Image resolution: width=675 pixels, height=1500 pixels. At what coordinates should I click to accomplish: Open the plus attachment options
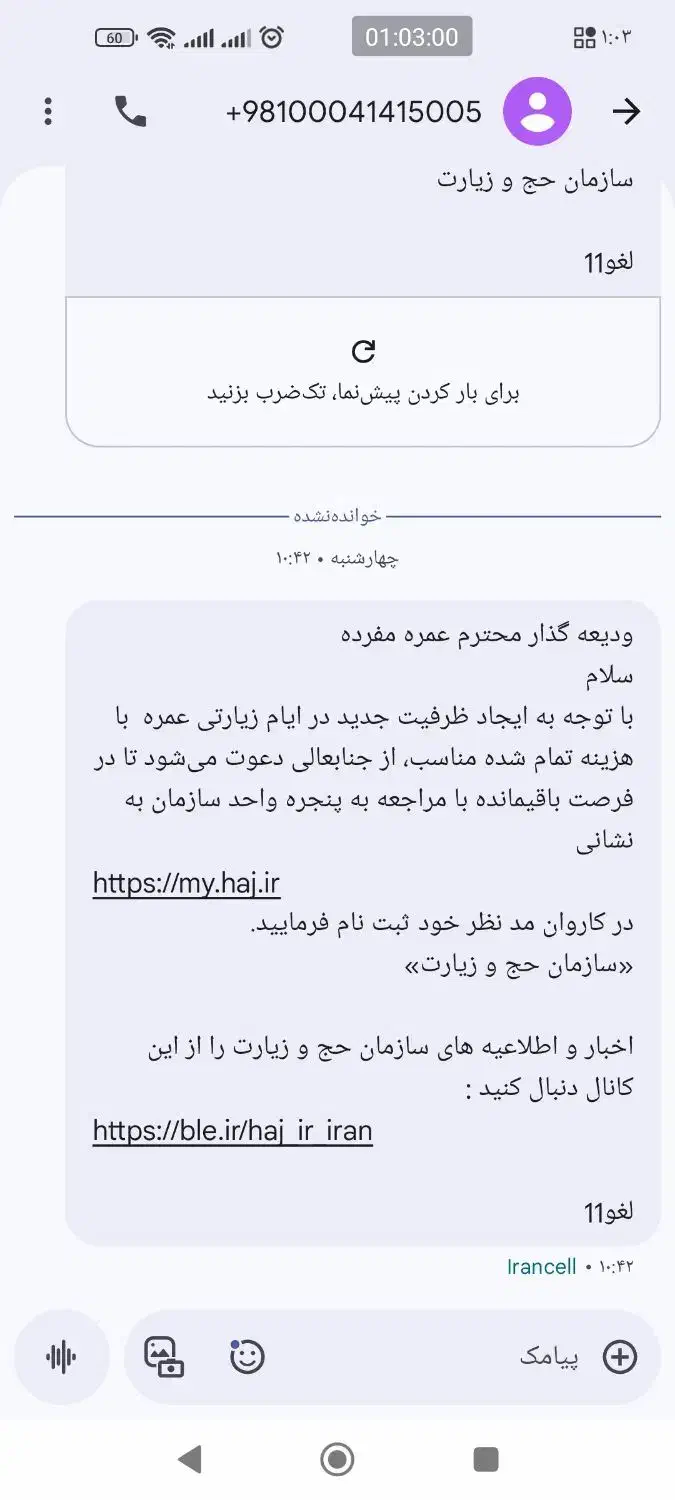(620, 1357)
